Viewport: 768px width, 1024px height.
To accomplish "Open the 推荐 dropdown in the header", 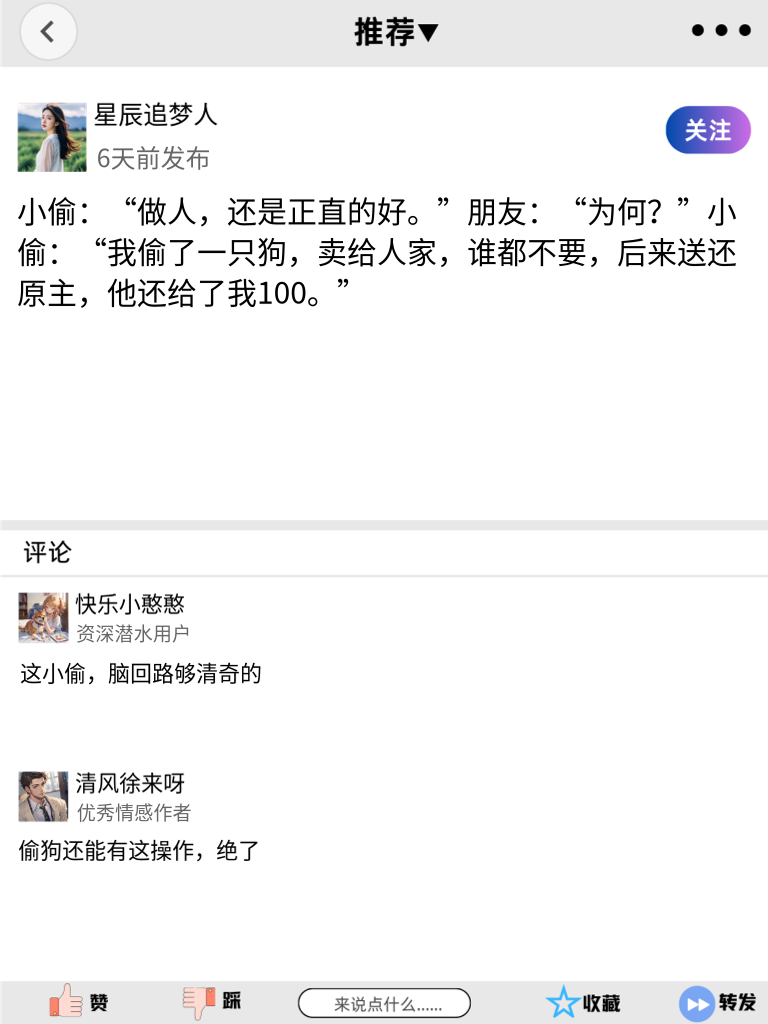I will (396, 32).
